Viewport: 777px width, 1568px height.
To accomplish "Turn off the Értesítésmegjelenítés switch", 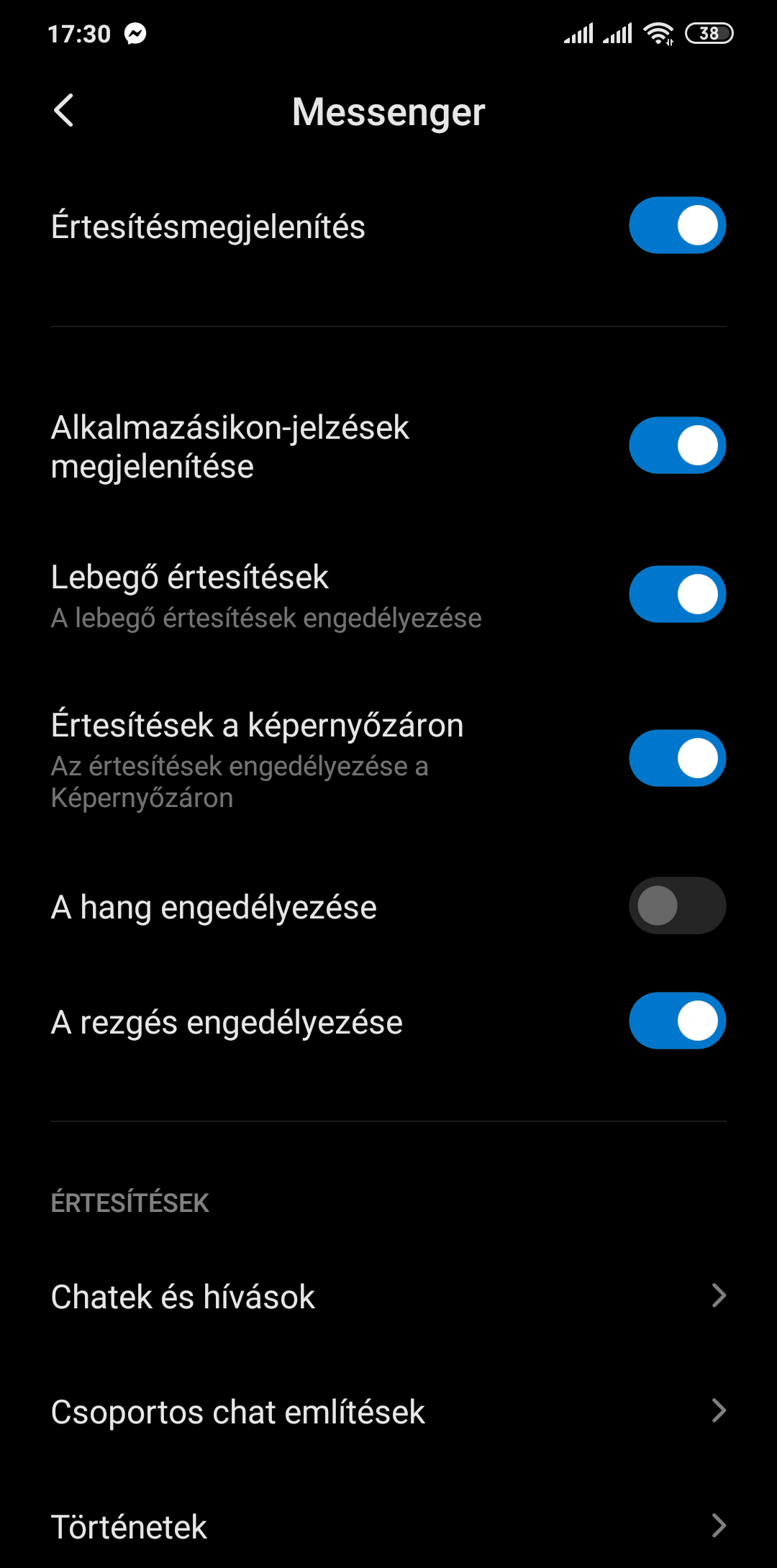I will click(x=677, y=225).
